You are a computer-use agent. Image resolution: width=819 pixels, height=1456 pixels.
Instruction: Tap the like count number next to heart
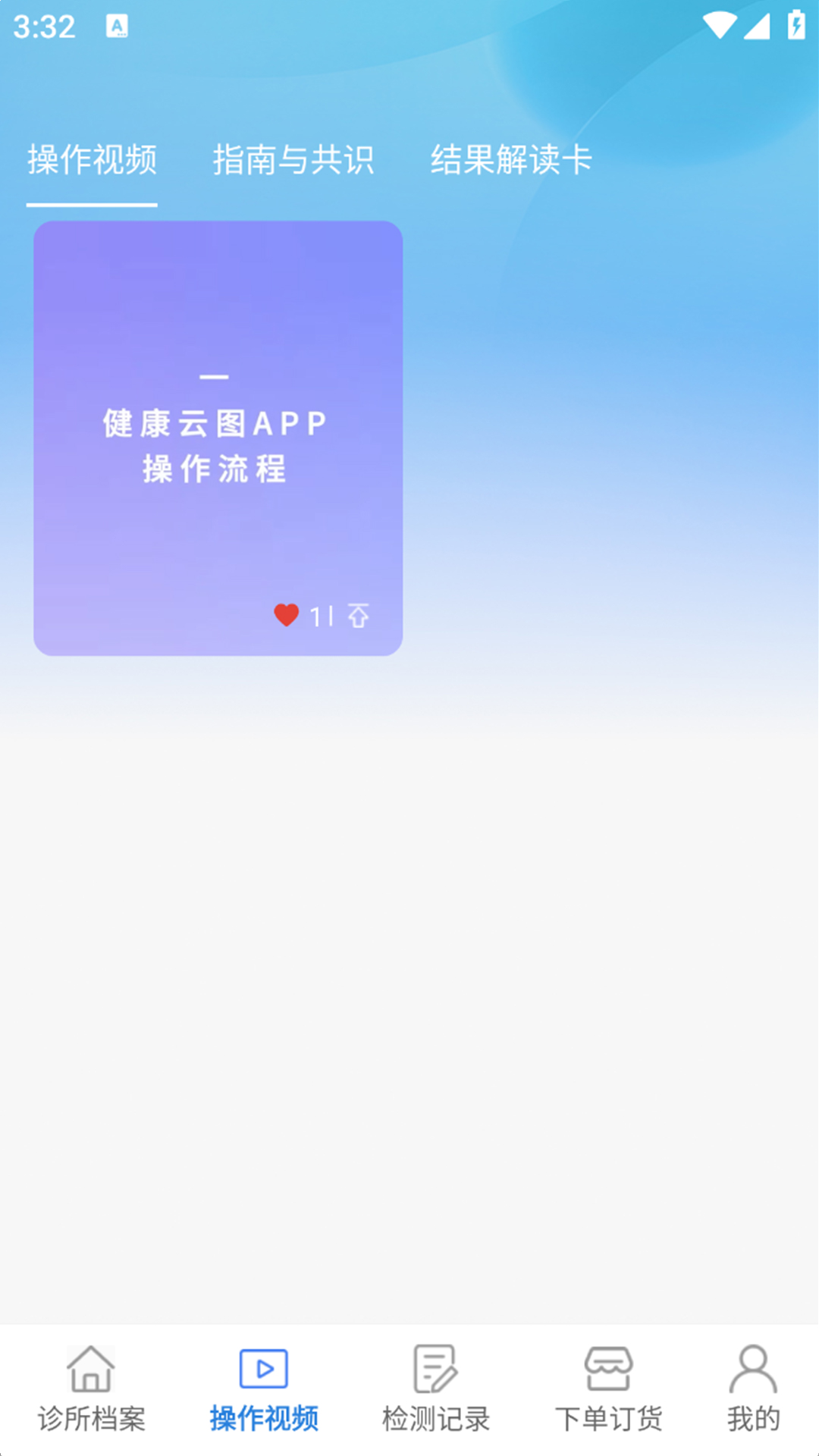(x=318, y=616)
